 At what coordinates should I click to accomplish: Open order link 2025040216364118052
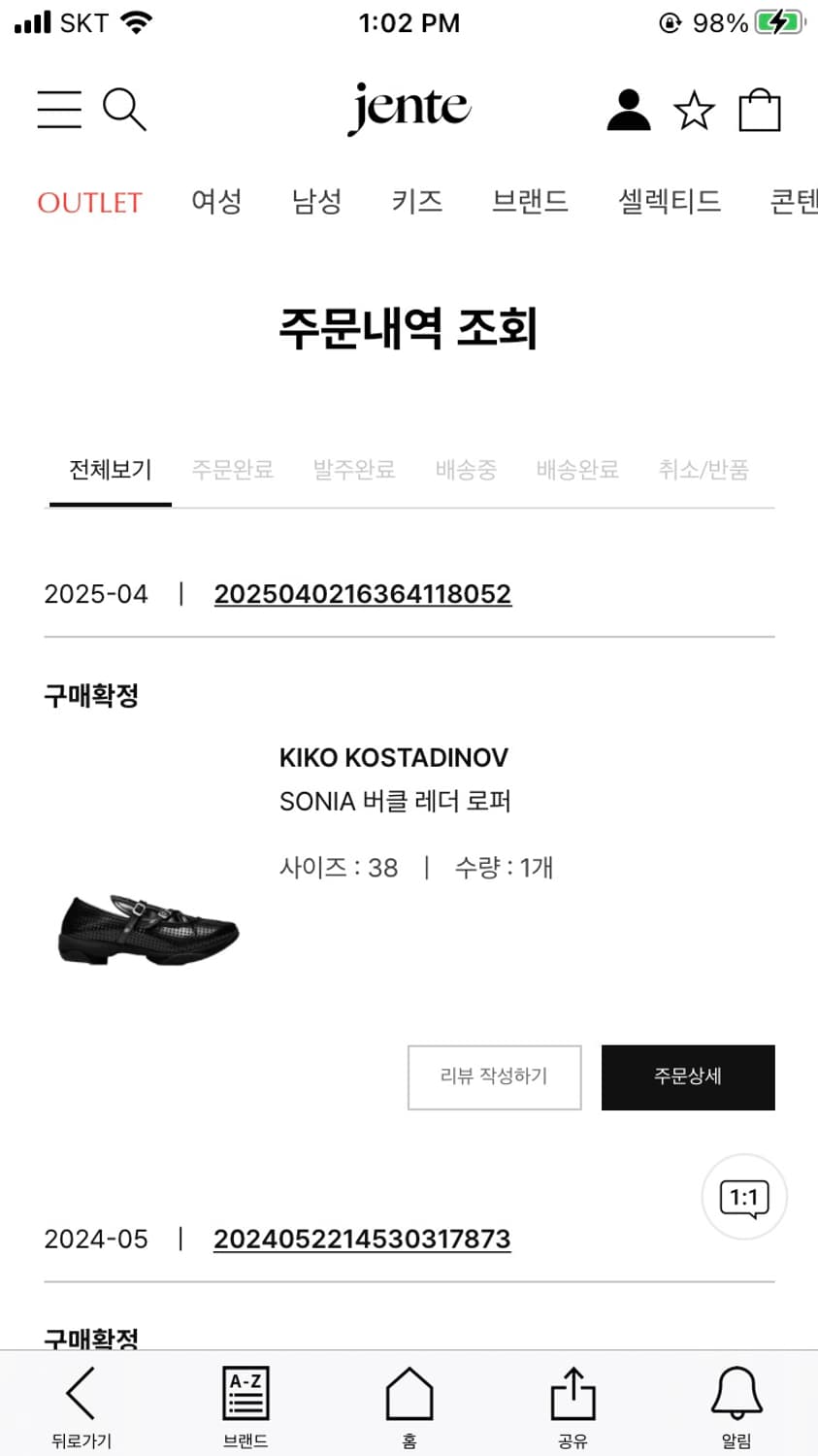click(362, 593)
